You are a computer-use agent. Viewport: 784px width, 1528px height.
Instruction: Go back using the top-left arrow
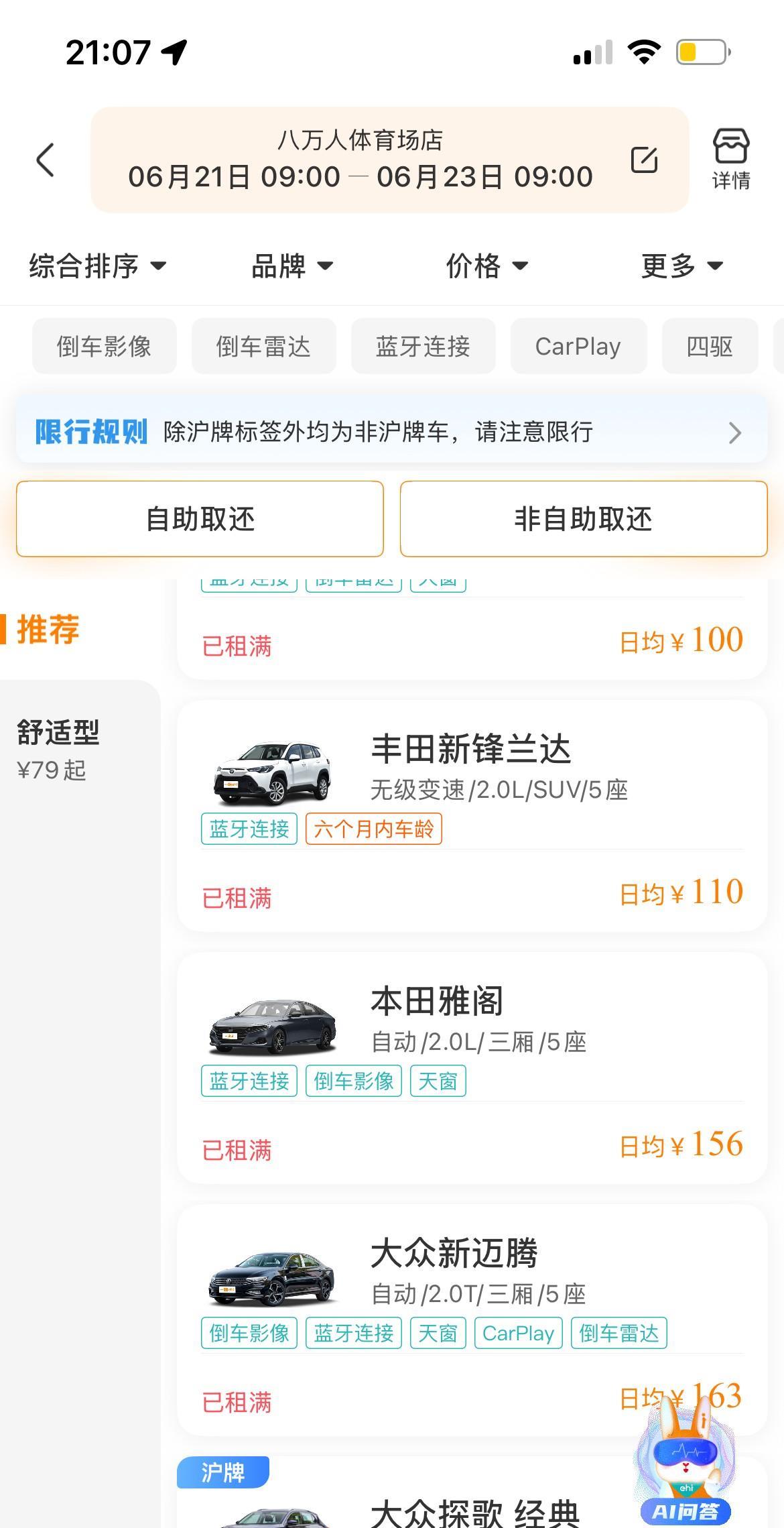pyautogui.click(x=46, y=160)
